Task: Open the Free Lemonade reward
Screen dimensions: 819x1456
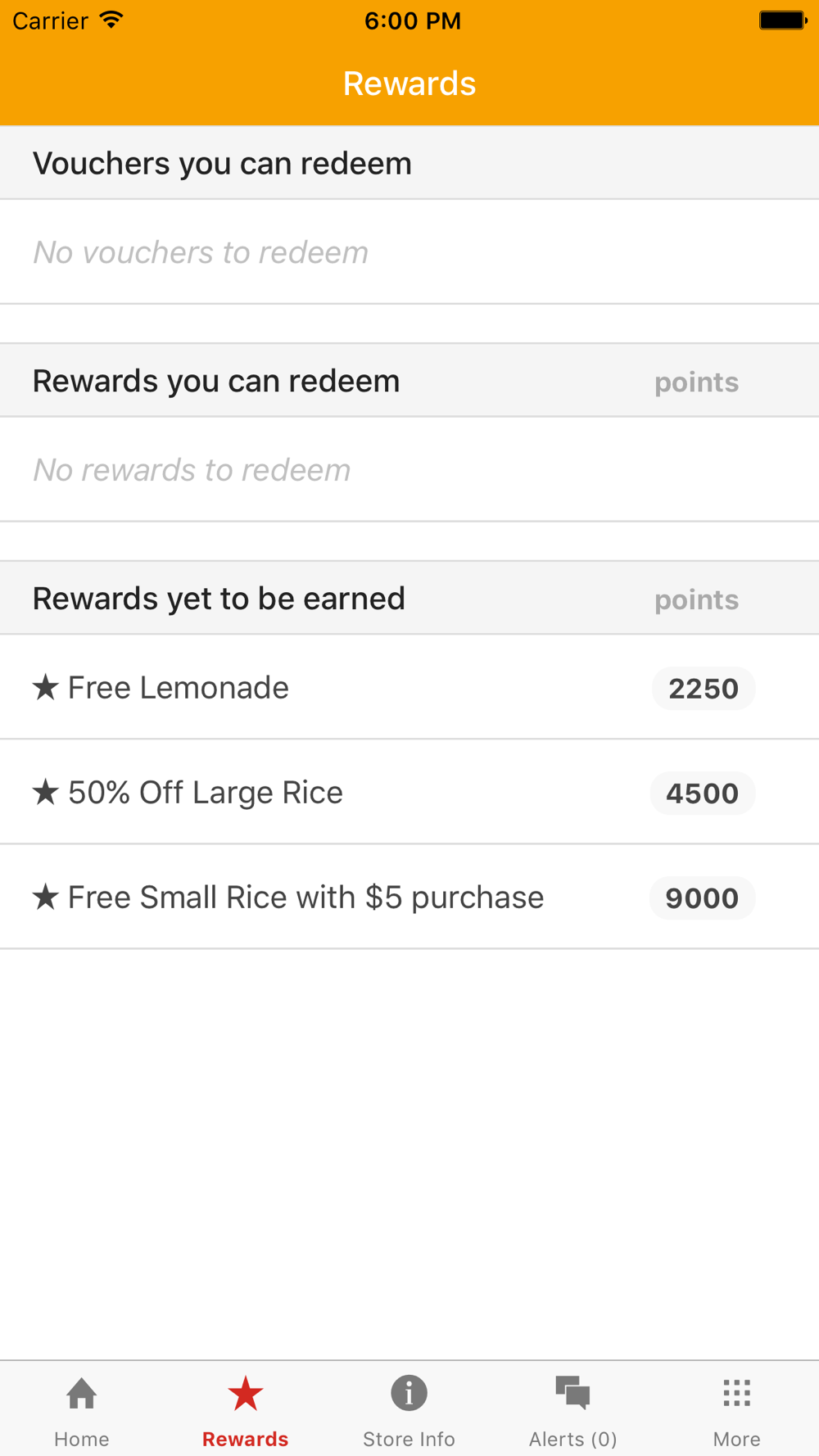Action: coord(409,687)
